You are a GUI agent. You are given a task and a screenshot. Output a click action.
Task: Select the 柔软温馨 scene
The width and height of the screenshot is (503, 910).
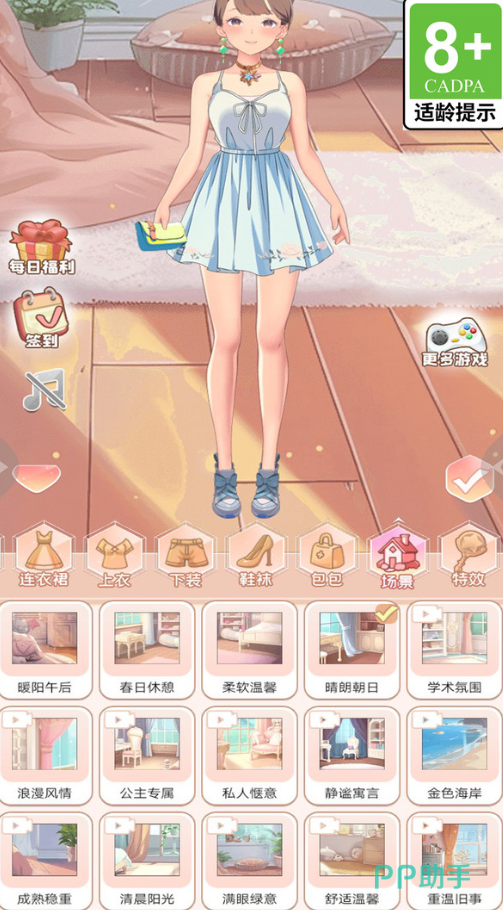click(249, 650)
